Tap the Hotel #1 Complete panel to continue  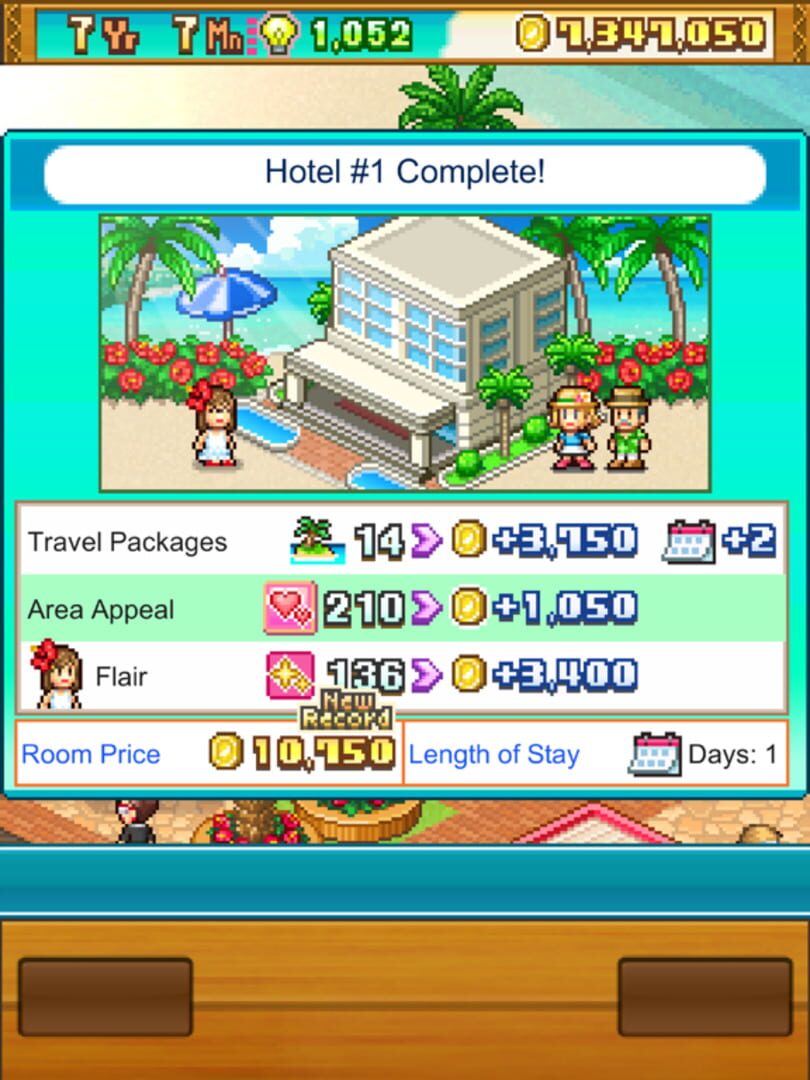coord(404,460)
